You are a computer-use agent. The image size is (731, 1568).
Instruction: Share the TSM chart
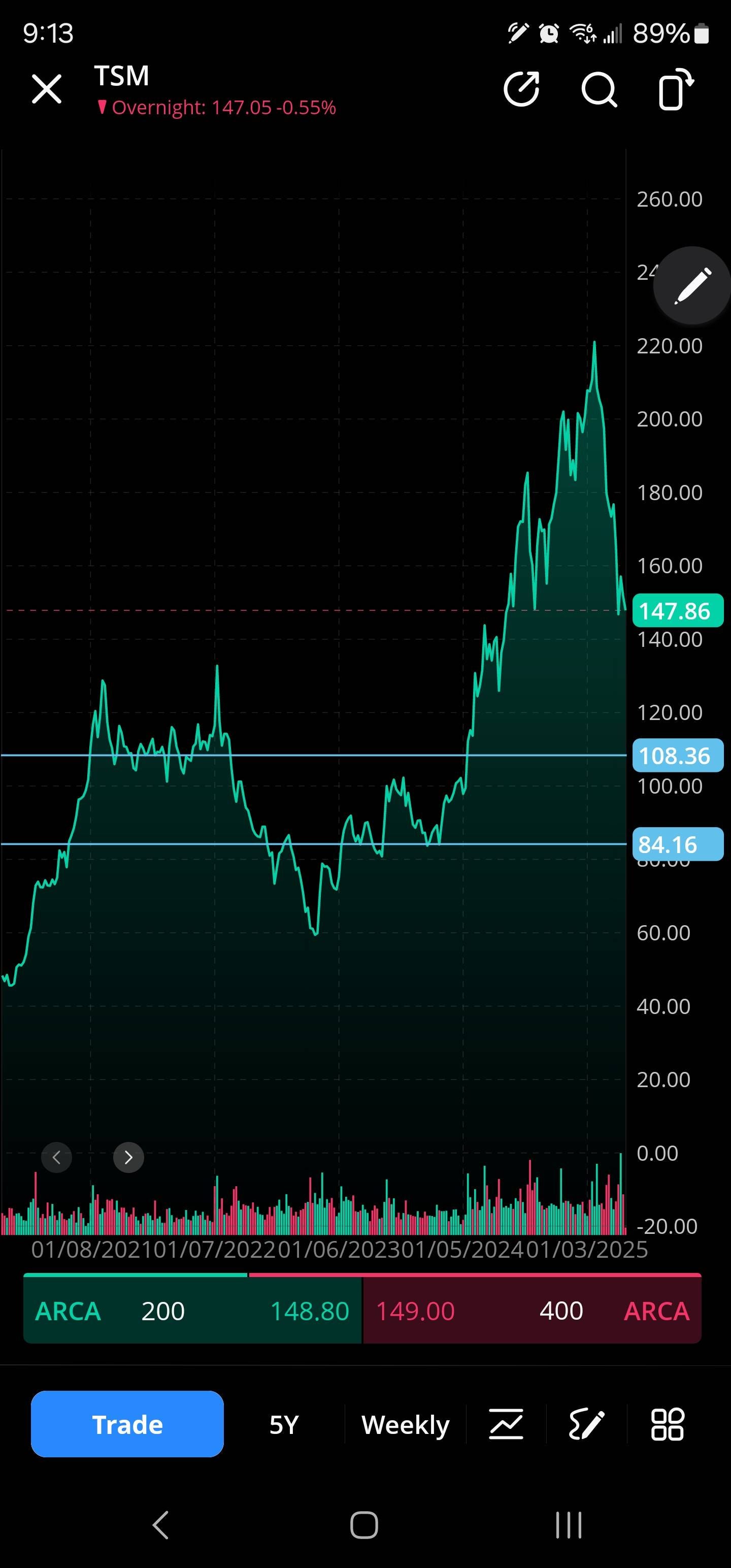pyautogui.click(x=522, y=89)
